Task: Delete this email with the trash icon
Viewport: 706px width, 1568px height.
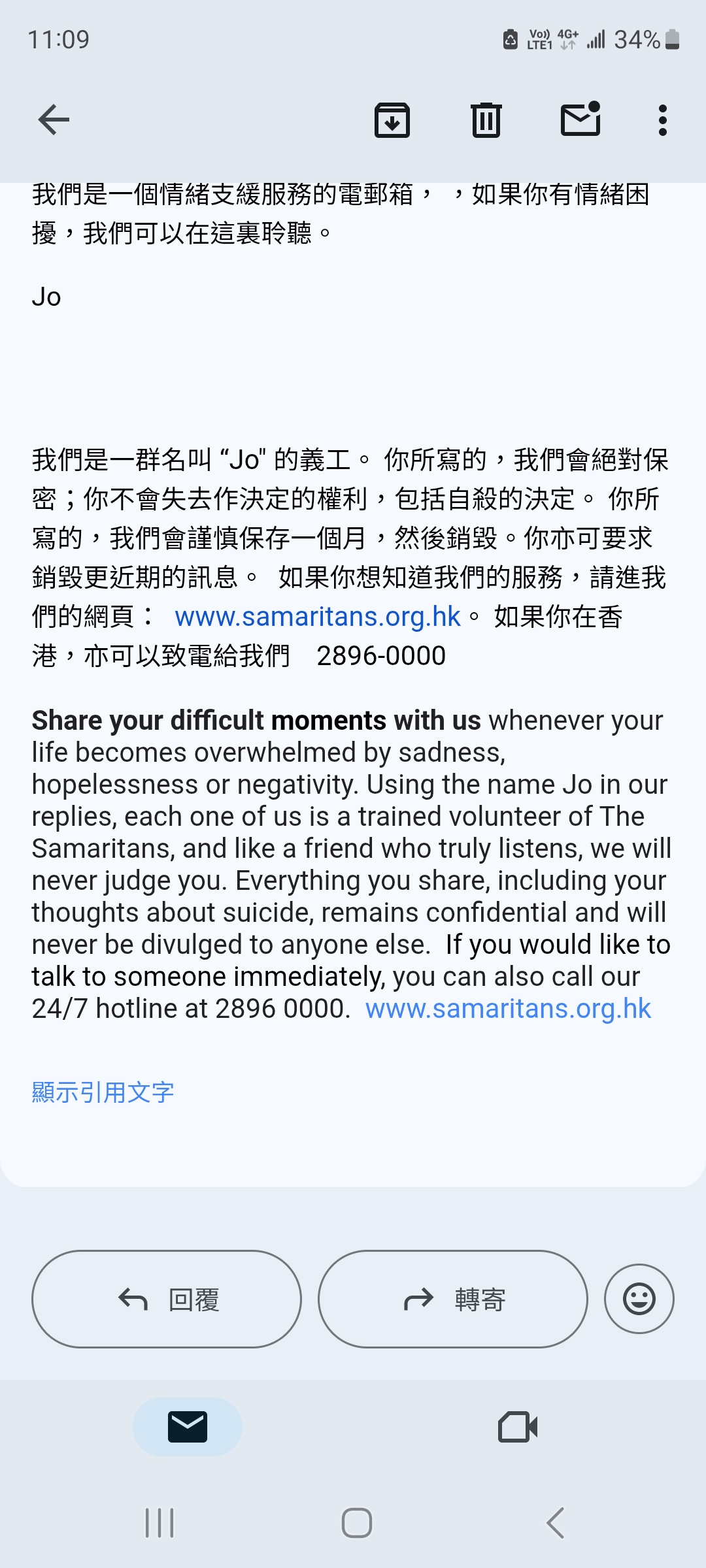Action: (x=486, y=120)
